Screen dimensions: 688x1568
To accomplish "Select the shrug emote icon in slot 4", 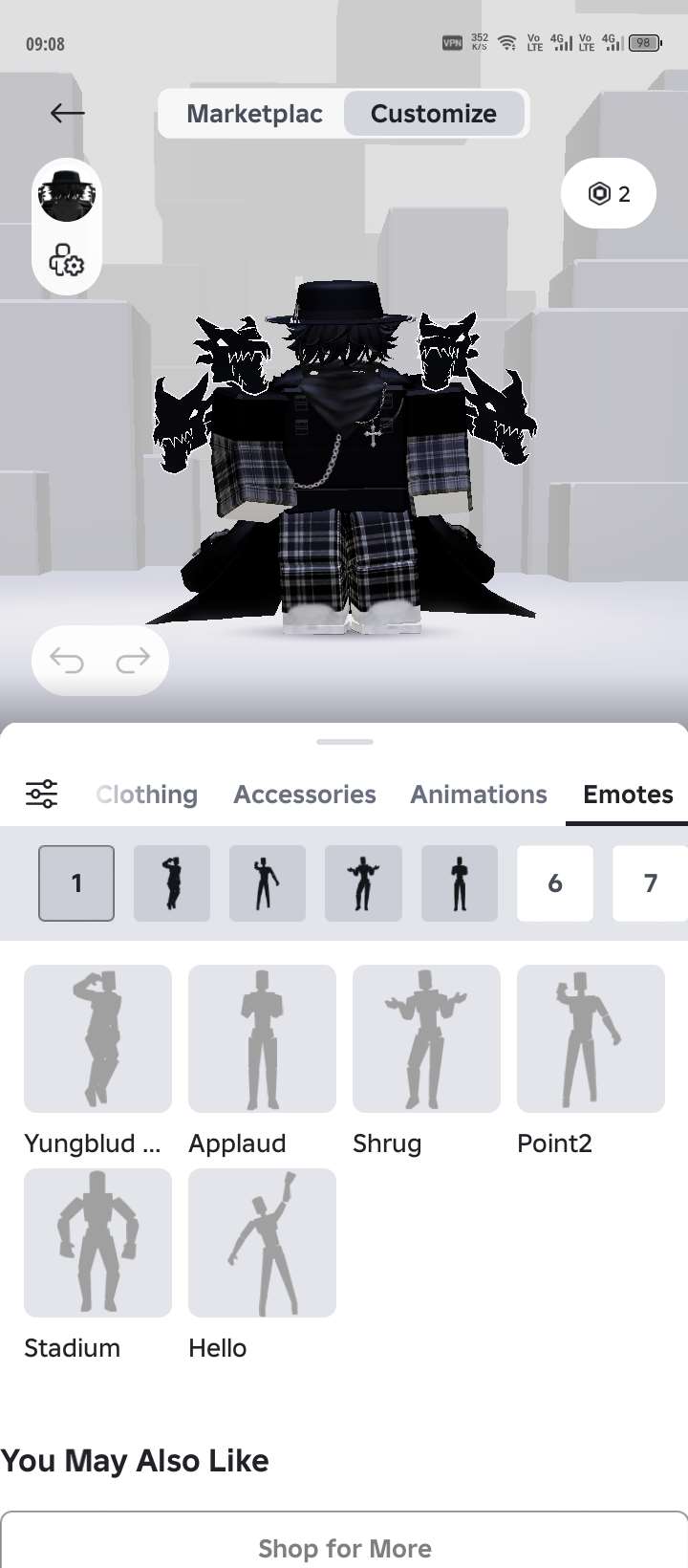I will pyautogui.click(x=363, y=882).
